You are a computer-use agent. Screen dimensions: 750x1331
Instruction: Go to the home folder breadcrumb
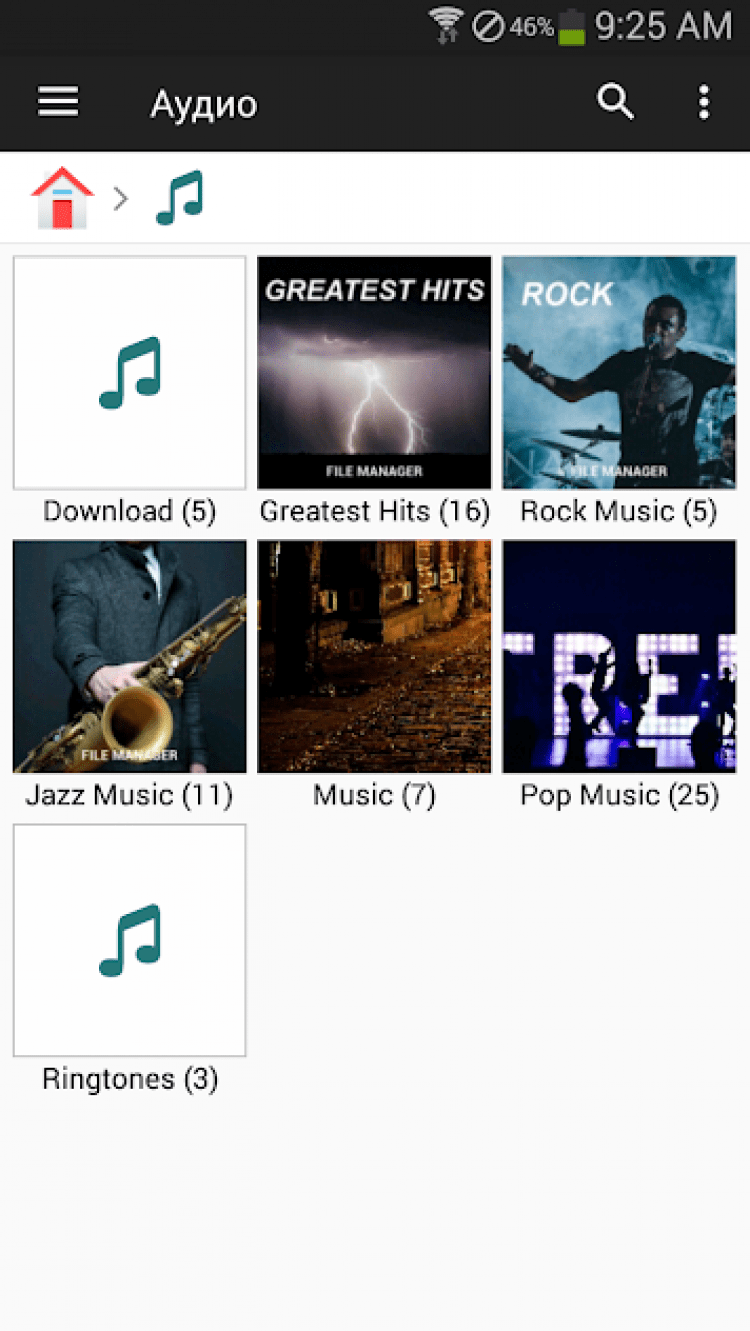[62, 198]
